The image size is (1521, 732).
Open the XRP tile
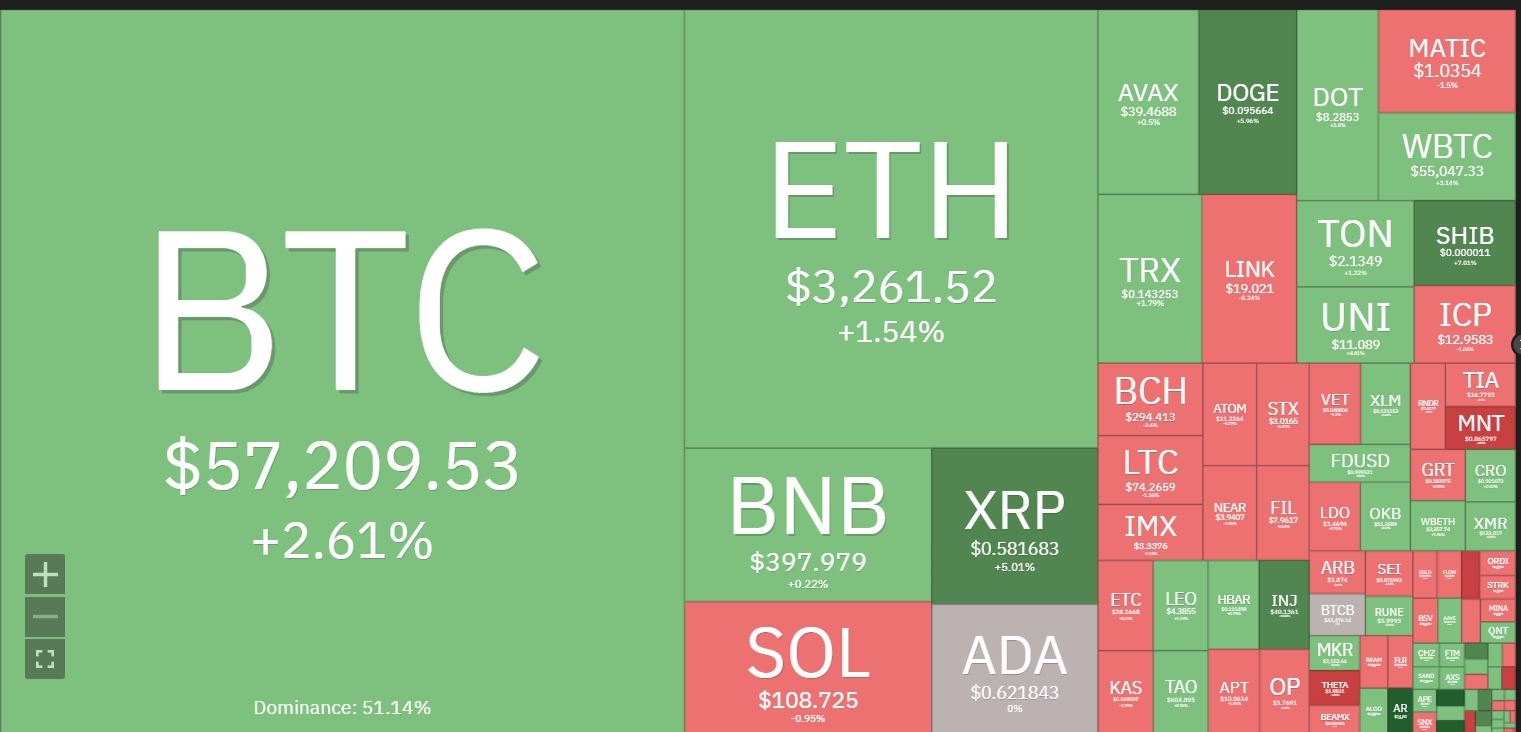tap(1014, 526)
